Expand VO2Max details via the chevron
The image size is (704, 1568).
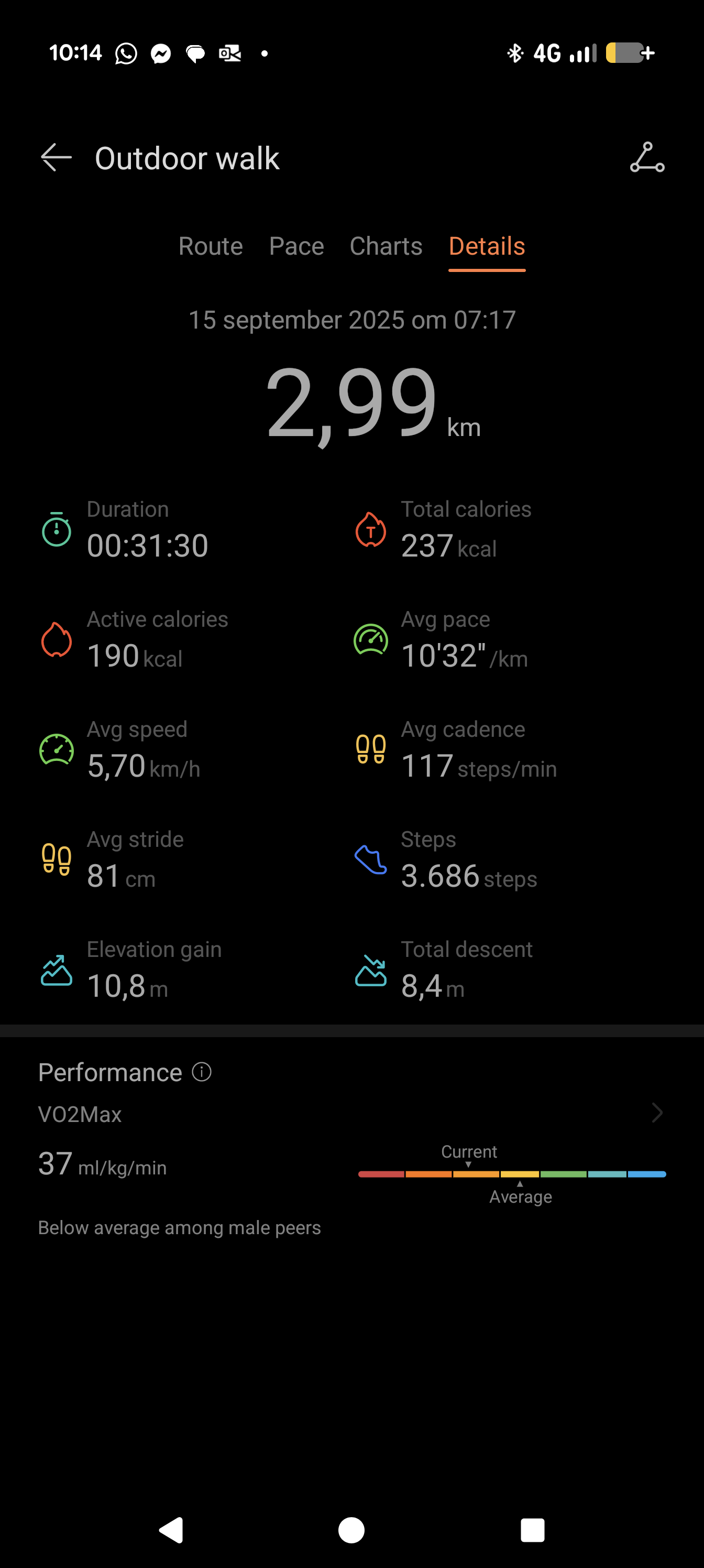point(656,1113)
